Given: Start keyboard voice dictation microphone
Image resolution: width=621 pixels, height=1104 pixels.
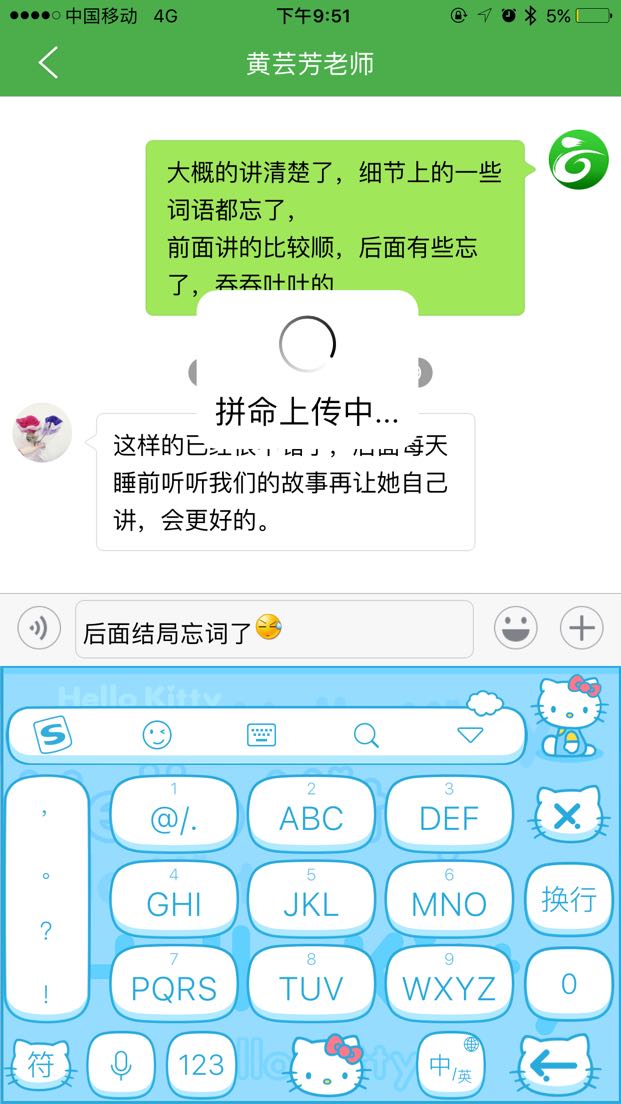Looking at the screenshot, I should (121, 1065).
